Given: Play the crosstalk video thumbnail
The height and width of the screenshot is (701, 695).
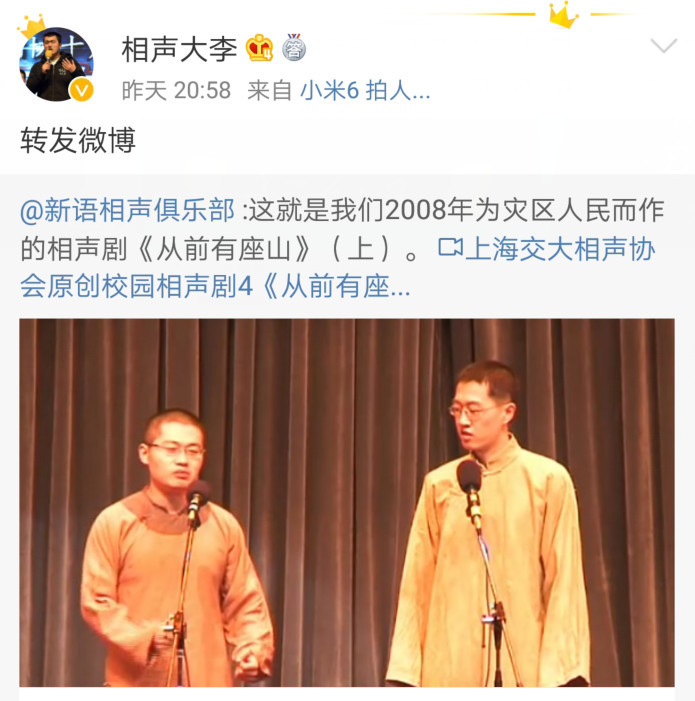Looking at the screenshot, I should (346, 502).
